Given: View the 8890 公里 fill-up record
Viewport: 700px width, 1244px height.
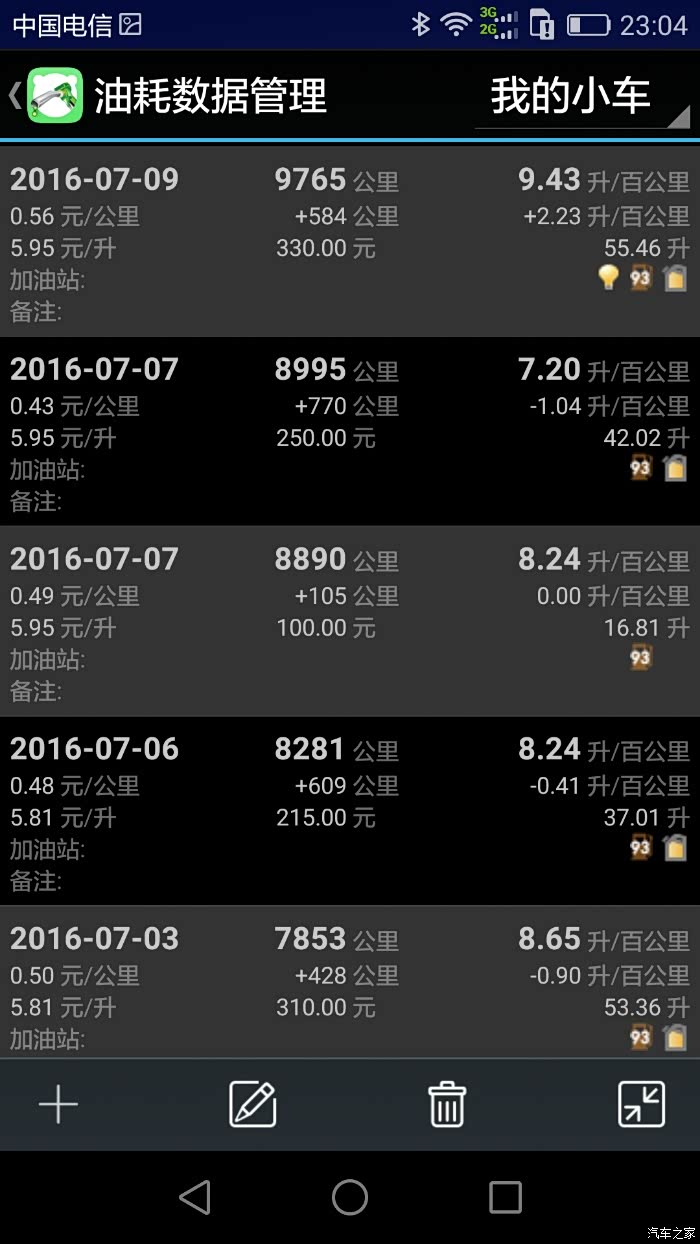Looking at the screenshot, I should coord(350,621).
